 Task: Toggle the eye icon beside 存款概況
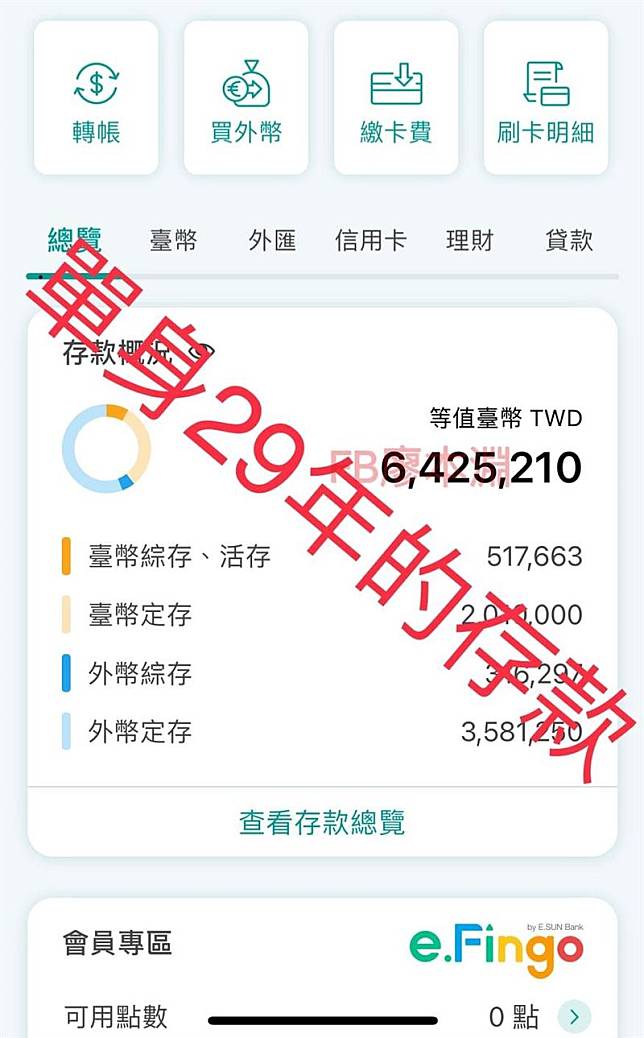202,350
